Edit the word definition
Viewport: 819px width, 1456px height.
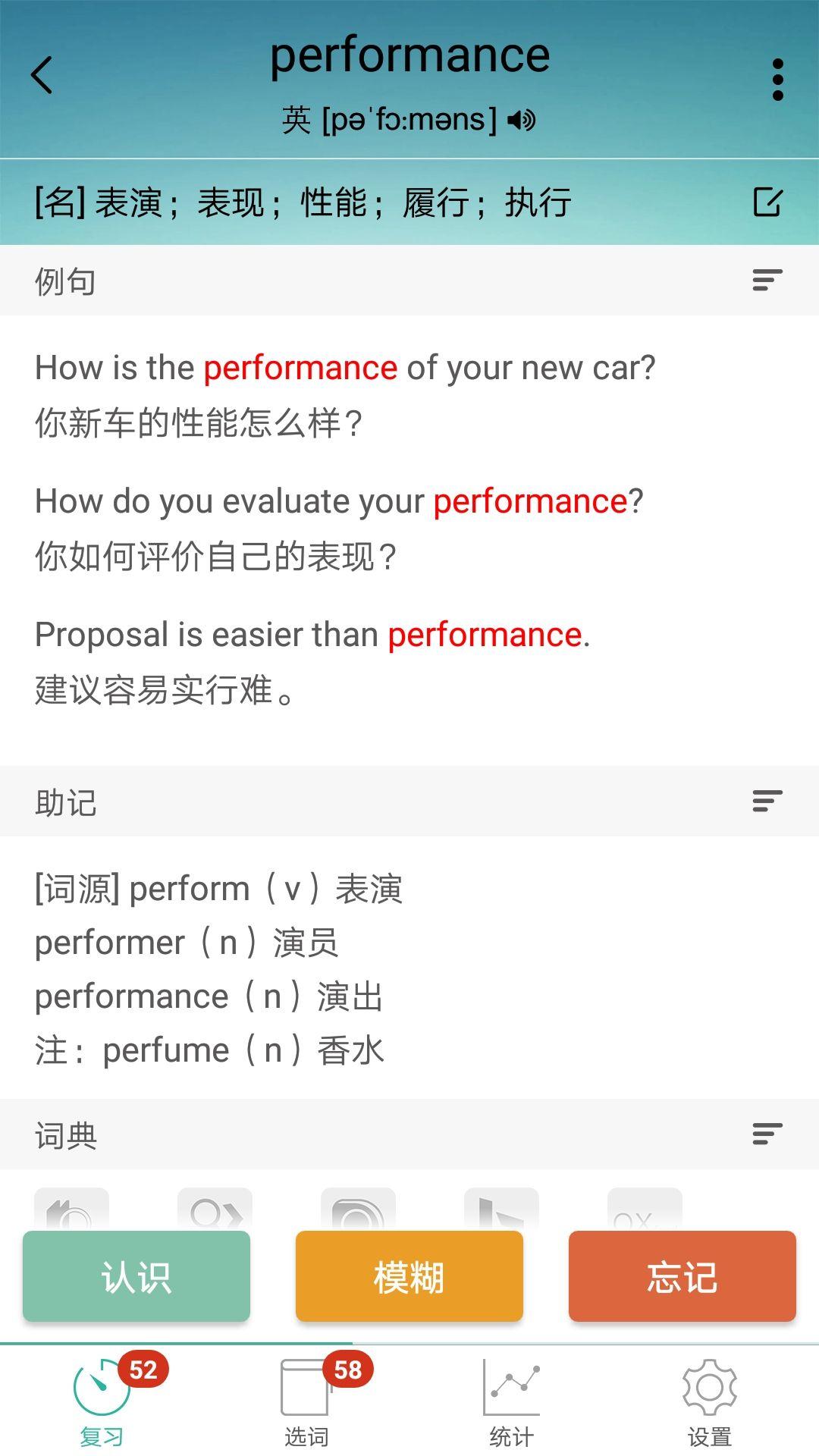[x=767, y=202]
